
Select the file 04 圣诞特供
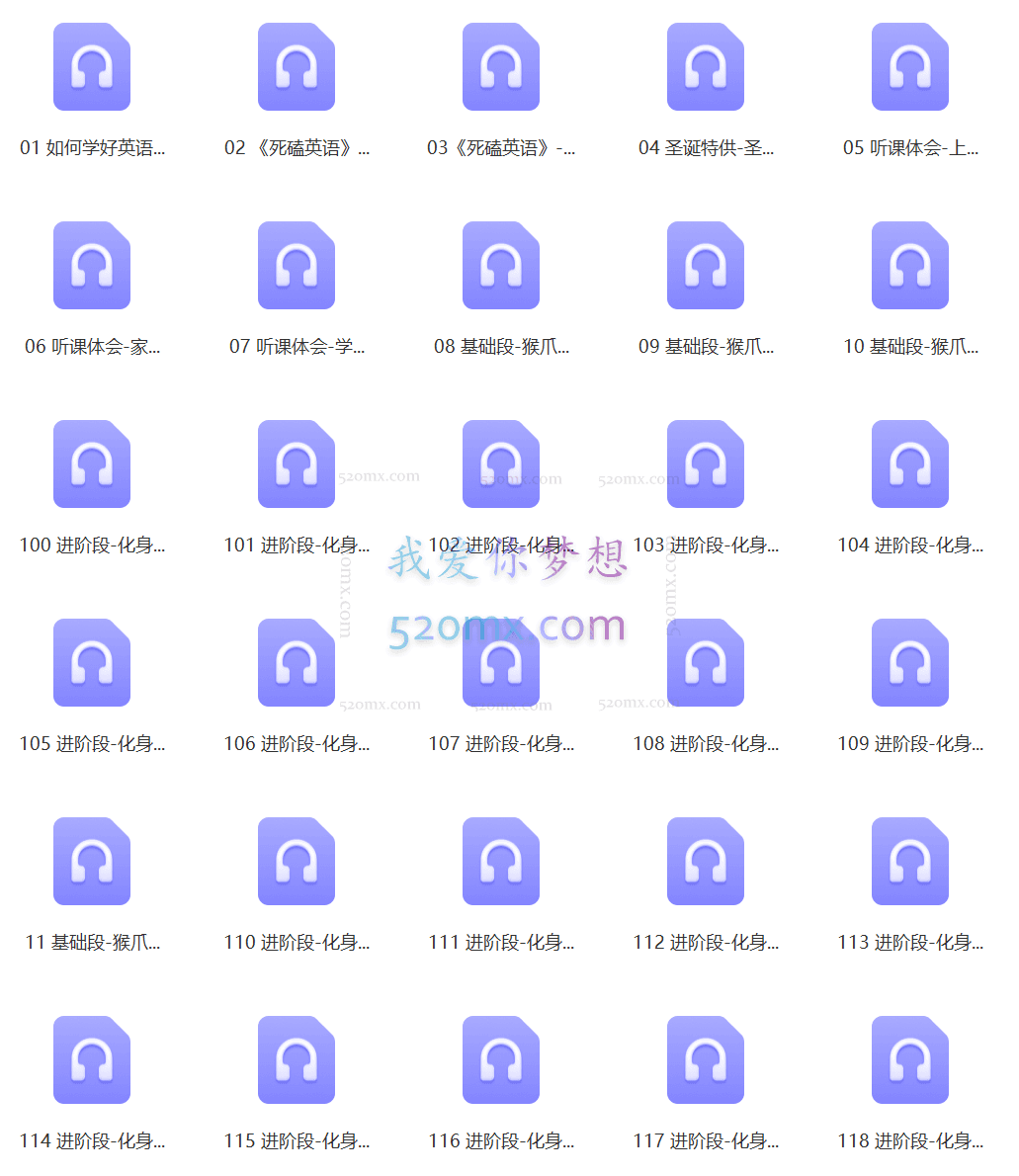point(706,67)
